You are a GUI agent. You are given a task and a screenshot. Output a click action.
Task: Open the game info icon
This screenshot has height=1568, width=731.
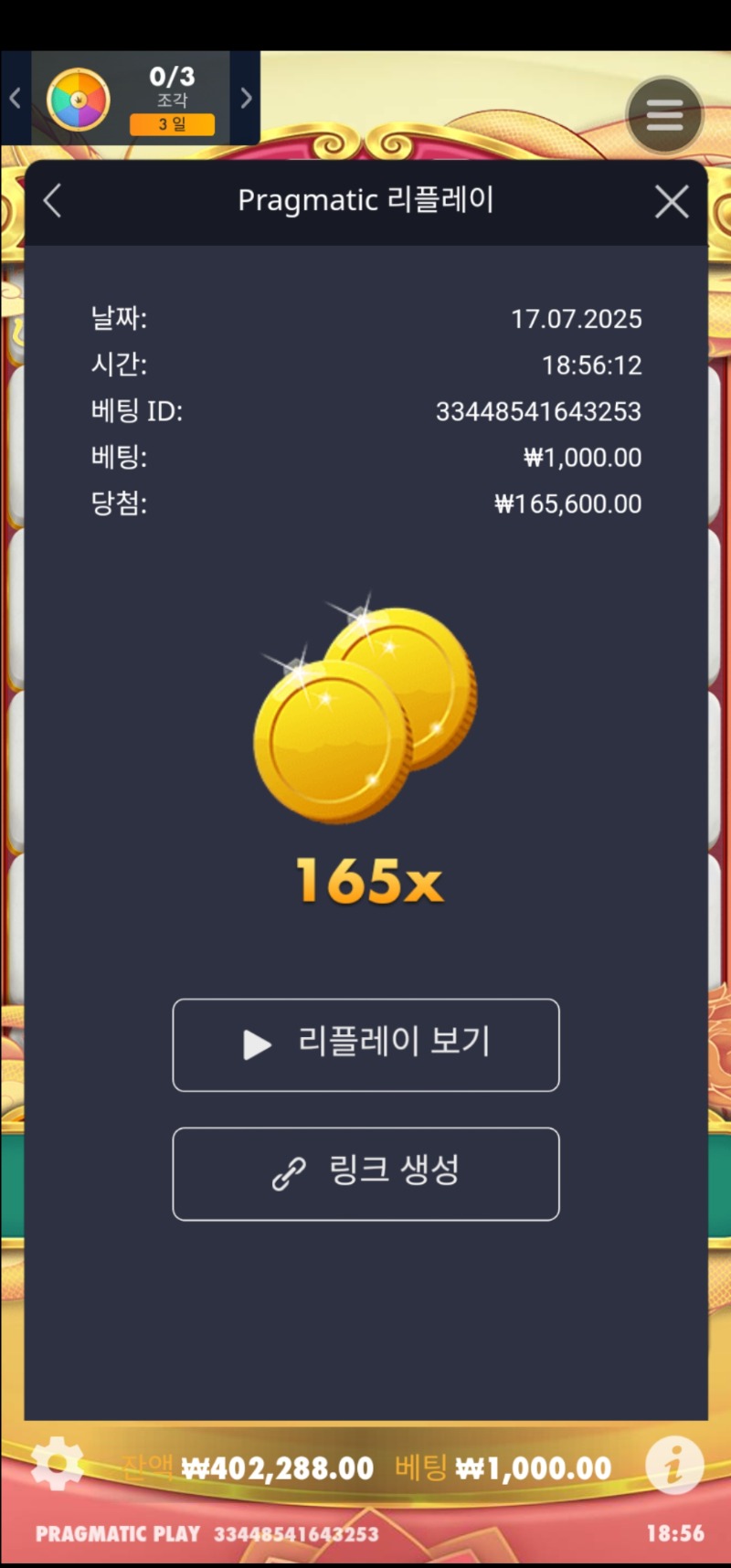tap(673, 1465)
